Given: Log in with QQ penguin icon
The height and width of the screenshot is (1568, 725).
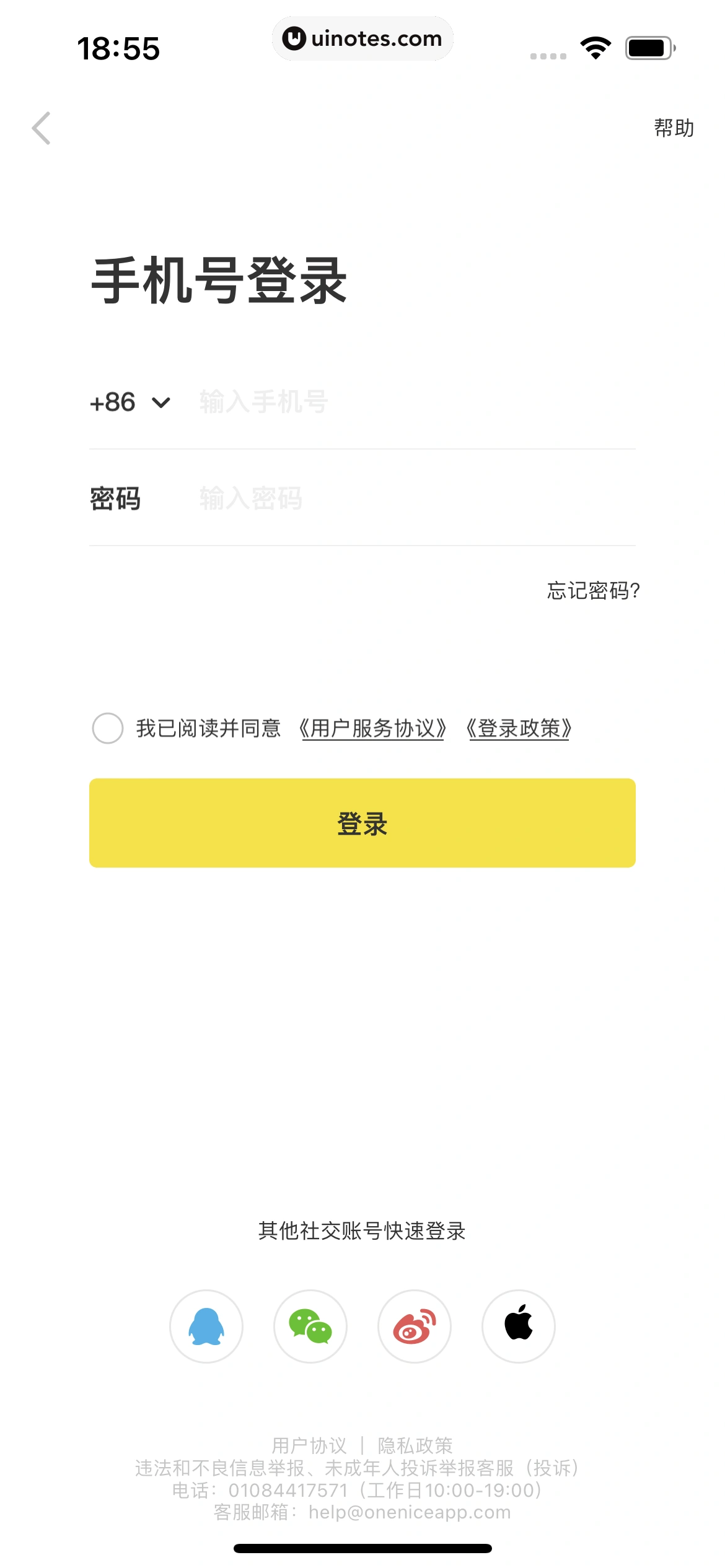Looking at the screenshot, I should [x=206, y=1326].
